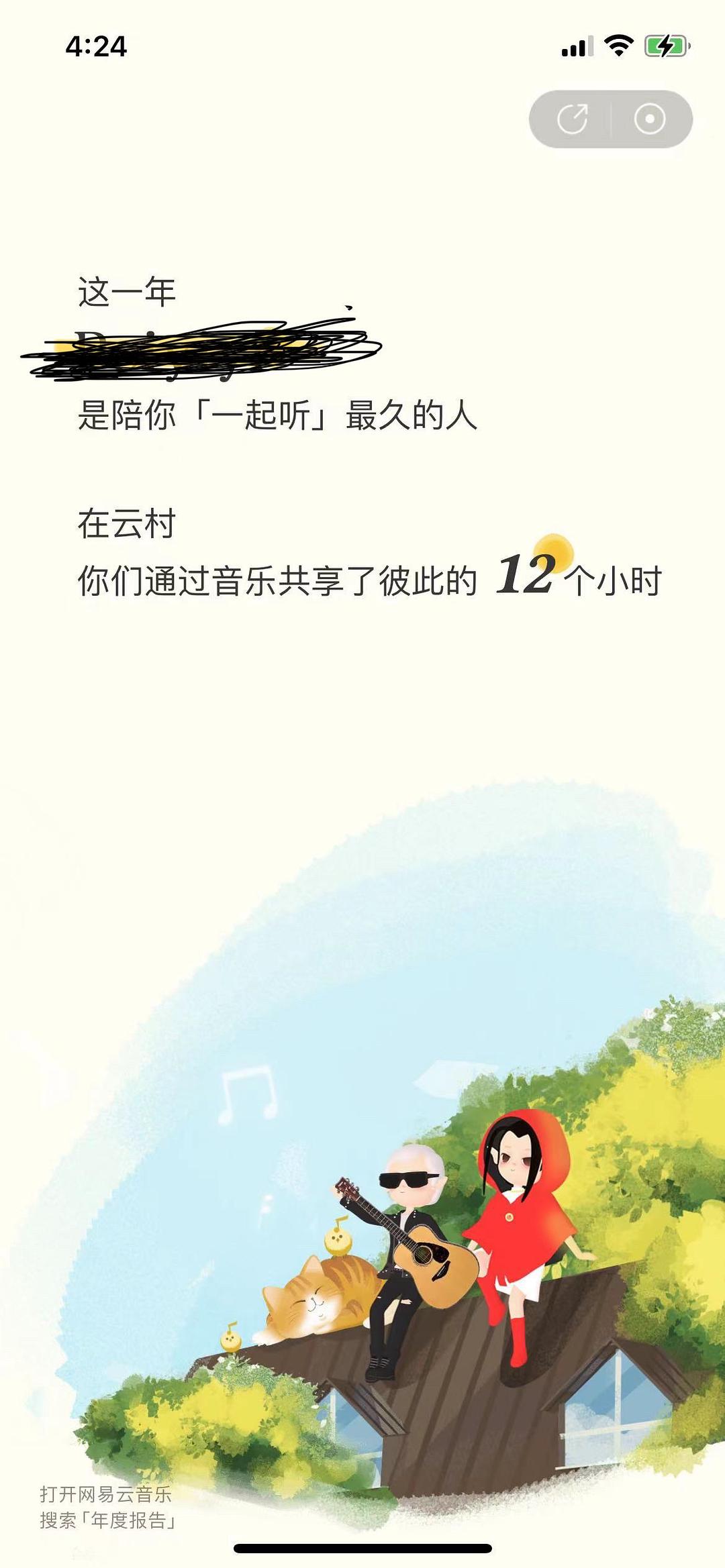Share this annual report page
The image size is (725, 1568).
coord(572,119)
